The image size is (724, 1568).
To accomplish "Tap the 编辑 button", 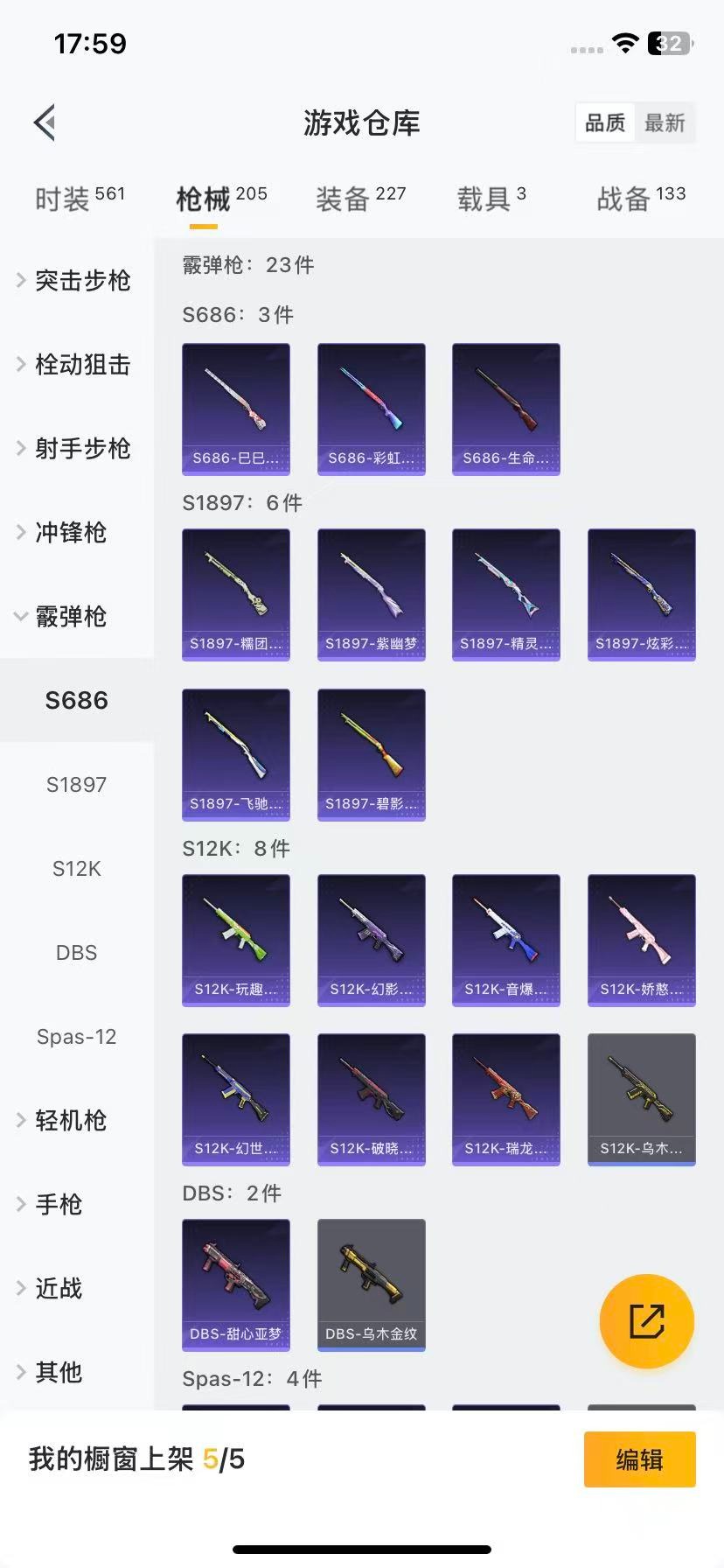I will [639, 1459].
